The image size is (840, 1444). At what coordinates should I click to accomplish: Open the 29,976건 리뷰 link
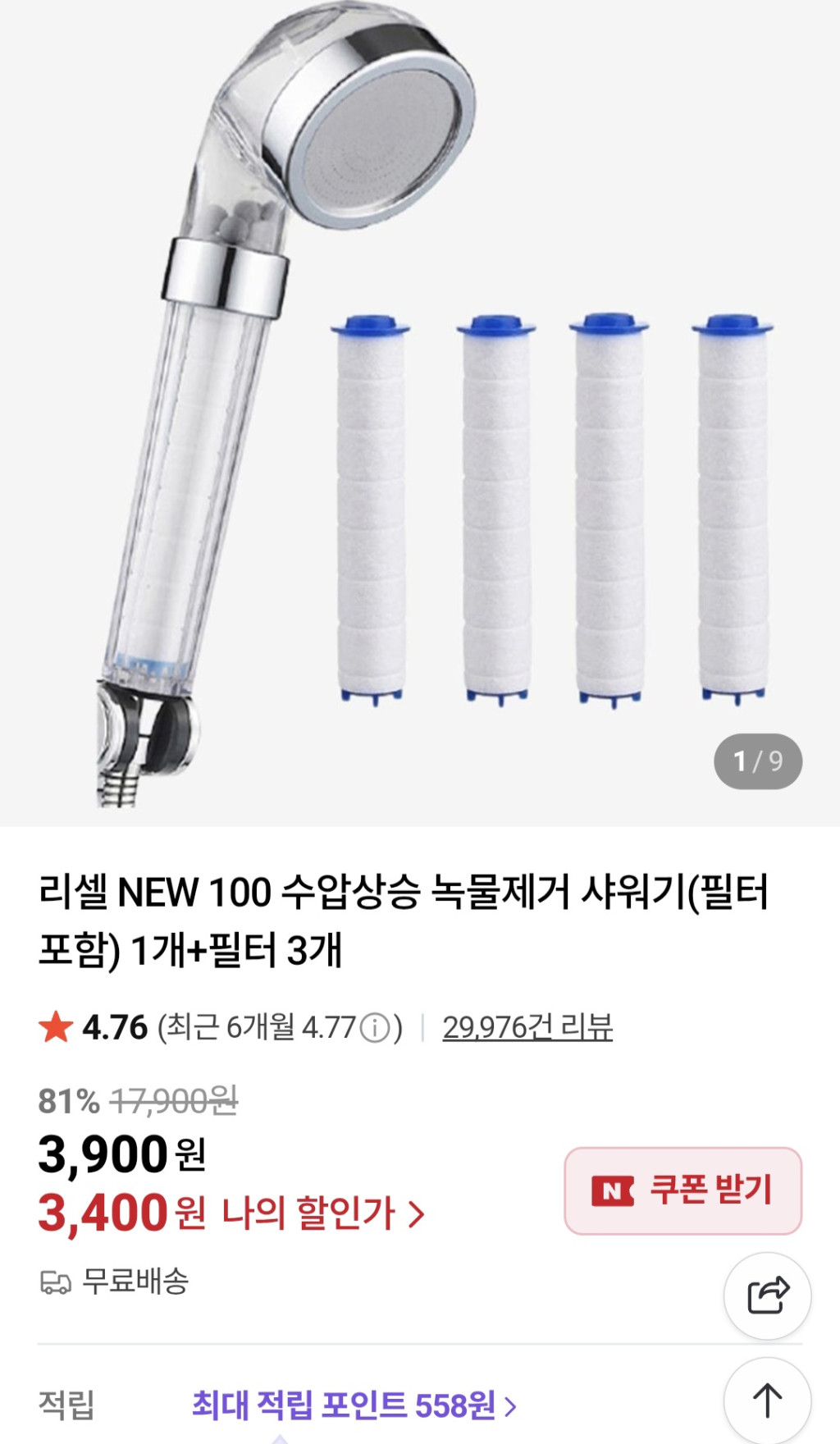[x=527, y=1027]
